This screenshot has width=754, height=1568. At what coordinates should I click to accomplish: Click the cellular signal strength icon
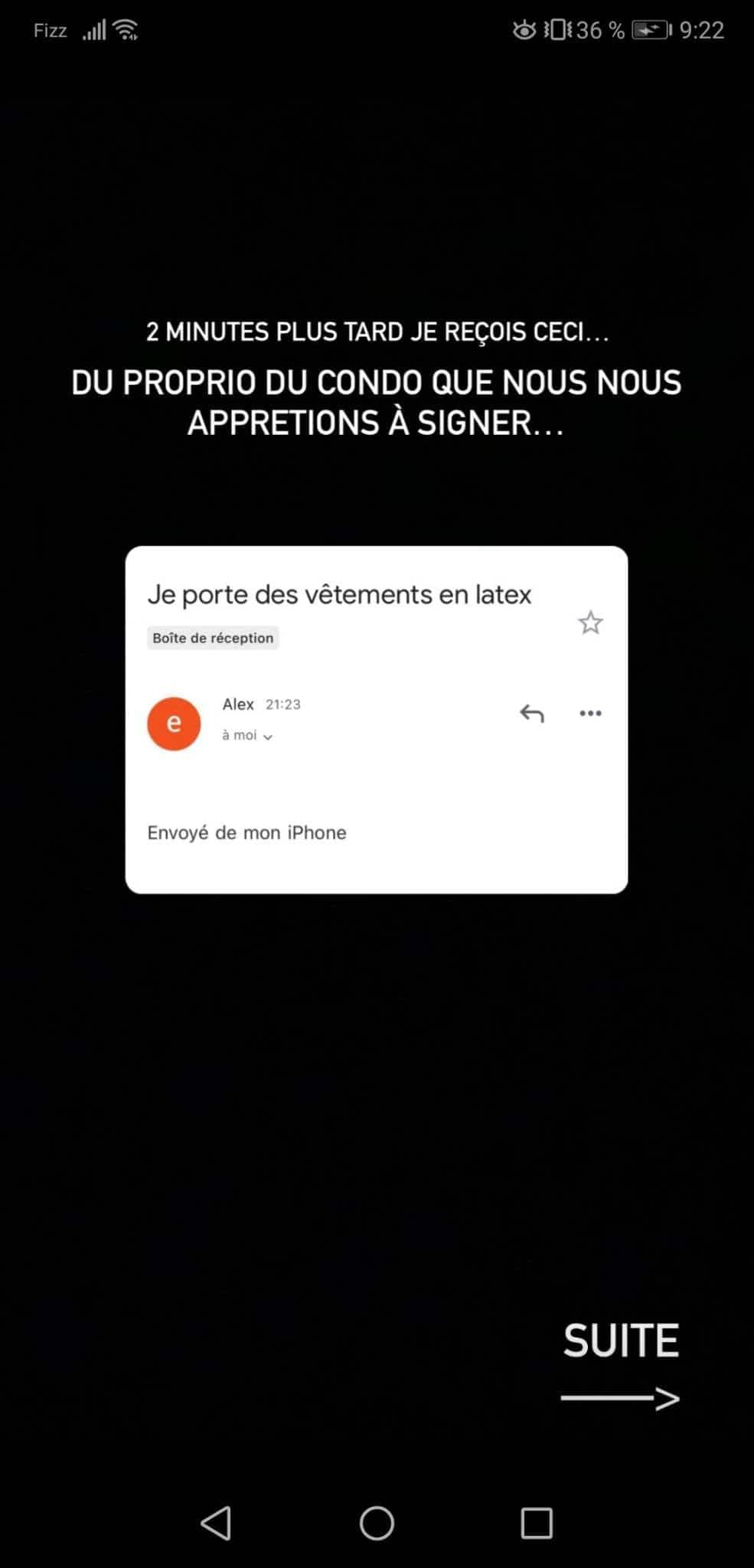(95, 29)
